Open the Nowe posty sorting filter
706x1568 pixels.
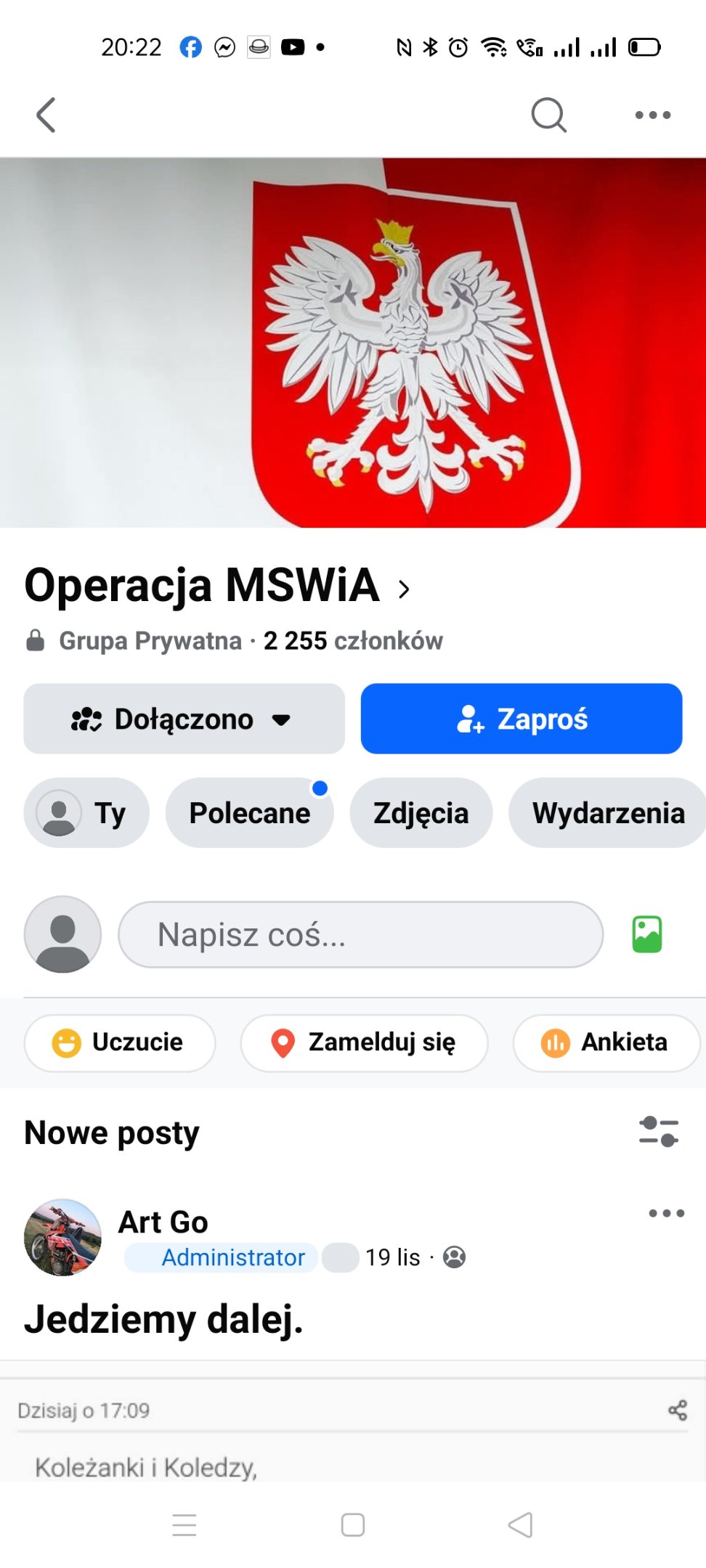pos(659,1132)
